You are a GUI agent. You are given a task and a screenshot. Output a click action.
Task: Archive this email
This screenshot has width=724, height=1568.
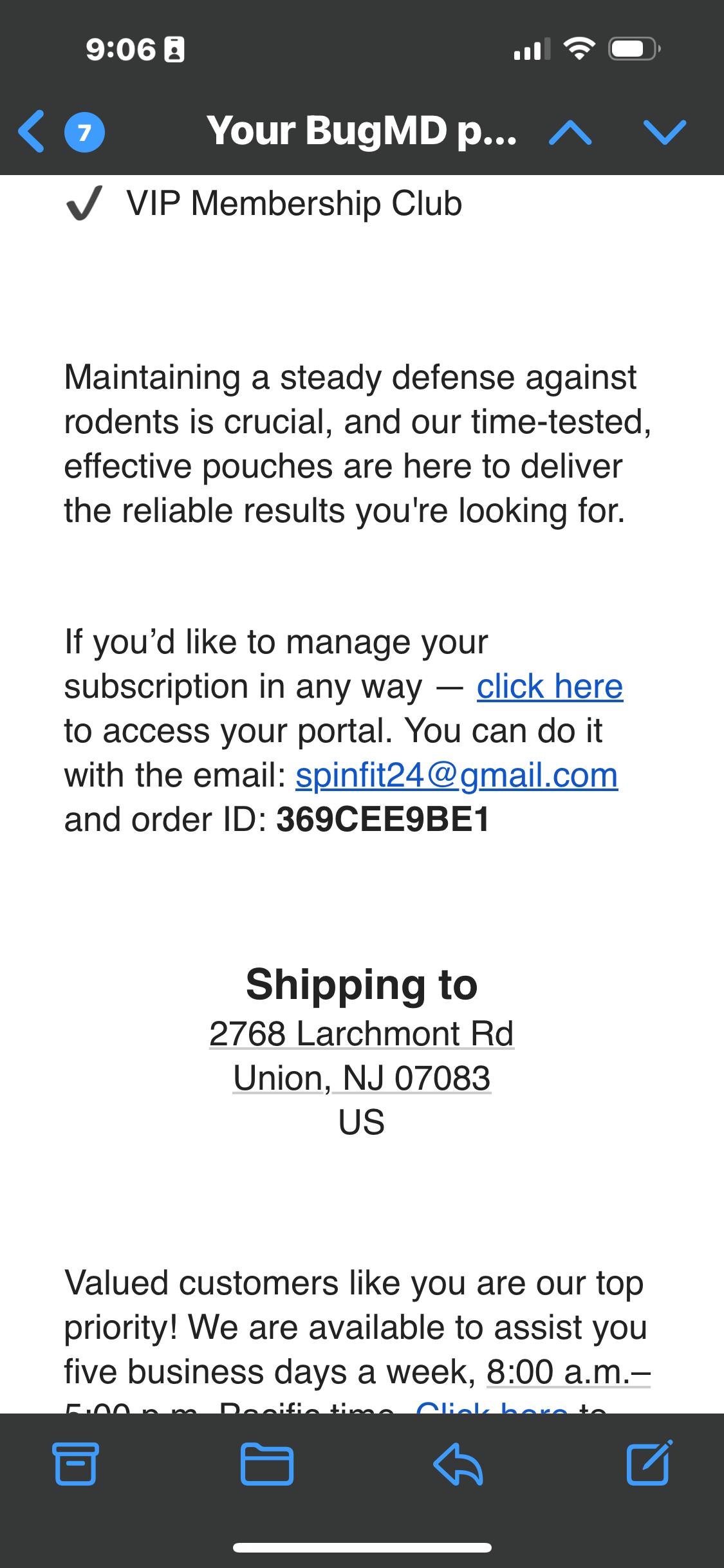click(x=75, y=1463)
